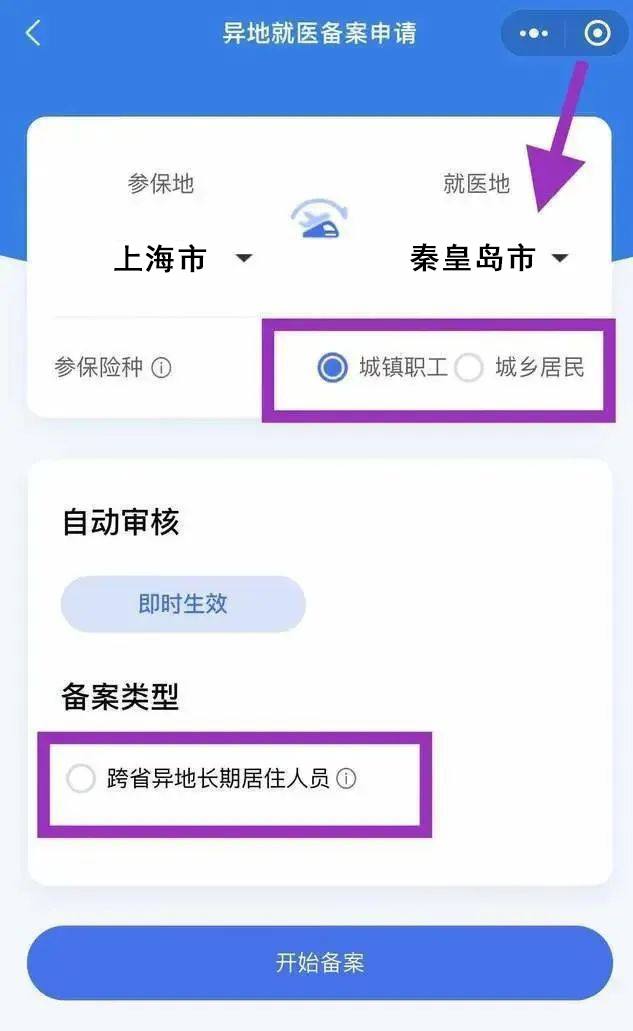Go back using the top-left arrow
This screenshot has width=633, height=1031.
[x=33, y=33]
